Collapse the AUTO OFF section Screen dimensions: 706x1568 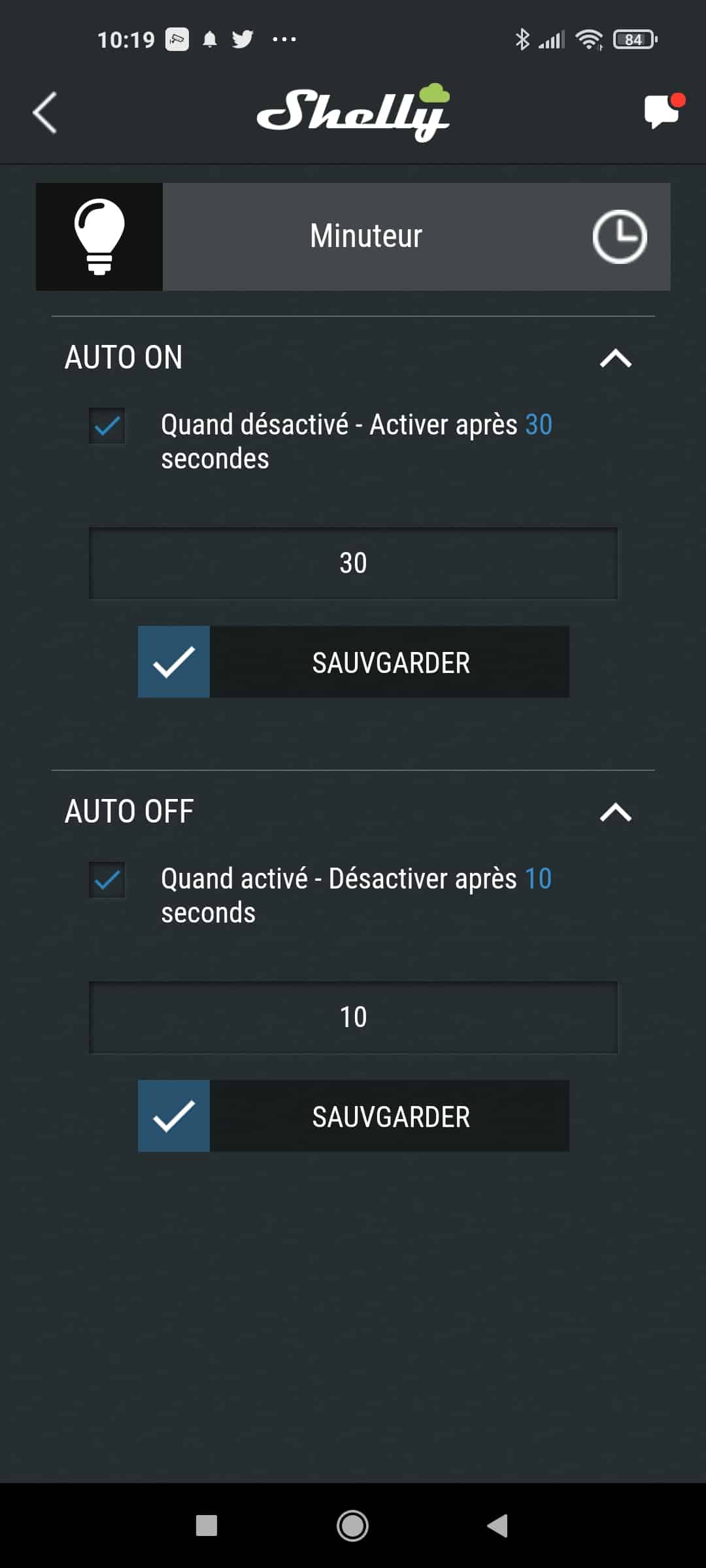point(615,812)
